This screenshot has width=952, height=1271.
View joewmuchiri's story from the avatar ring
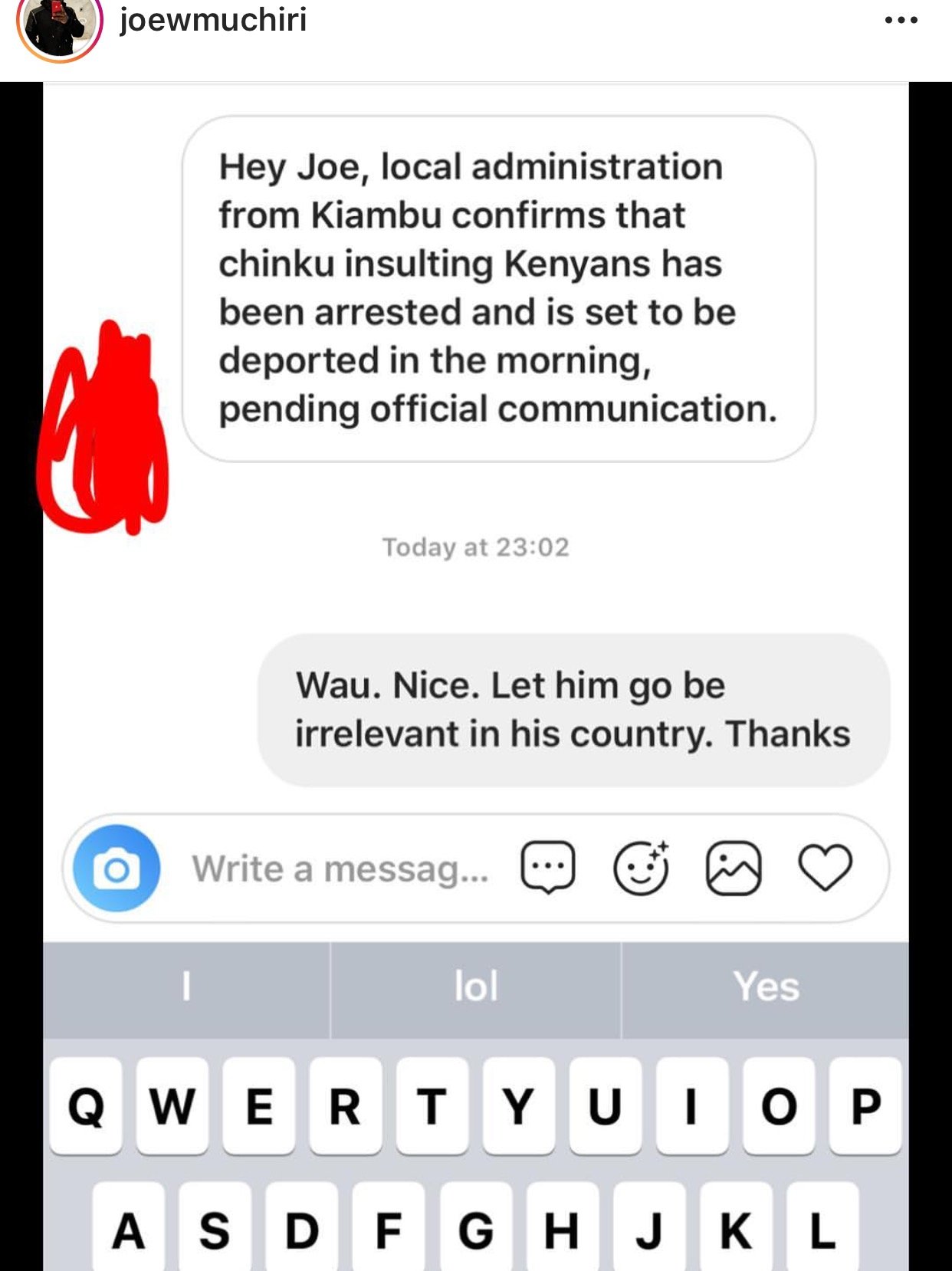pyautogui.click(x=59, y=27)
